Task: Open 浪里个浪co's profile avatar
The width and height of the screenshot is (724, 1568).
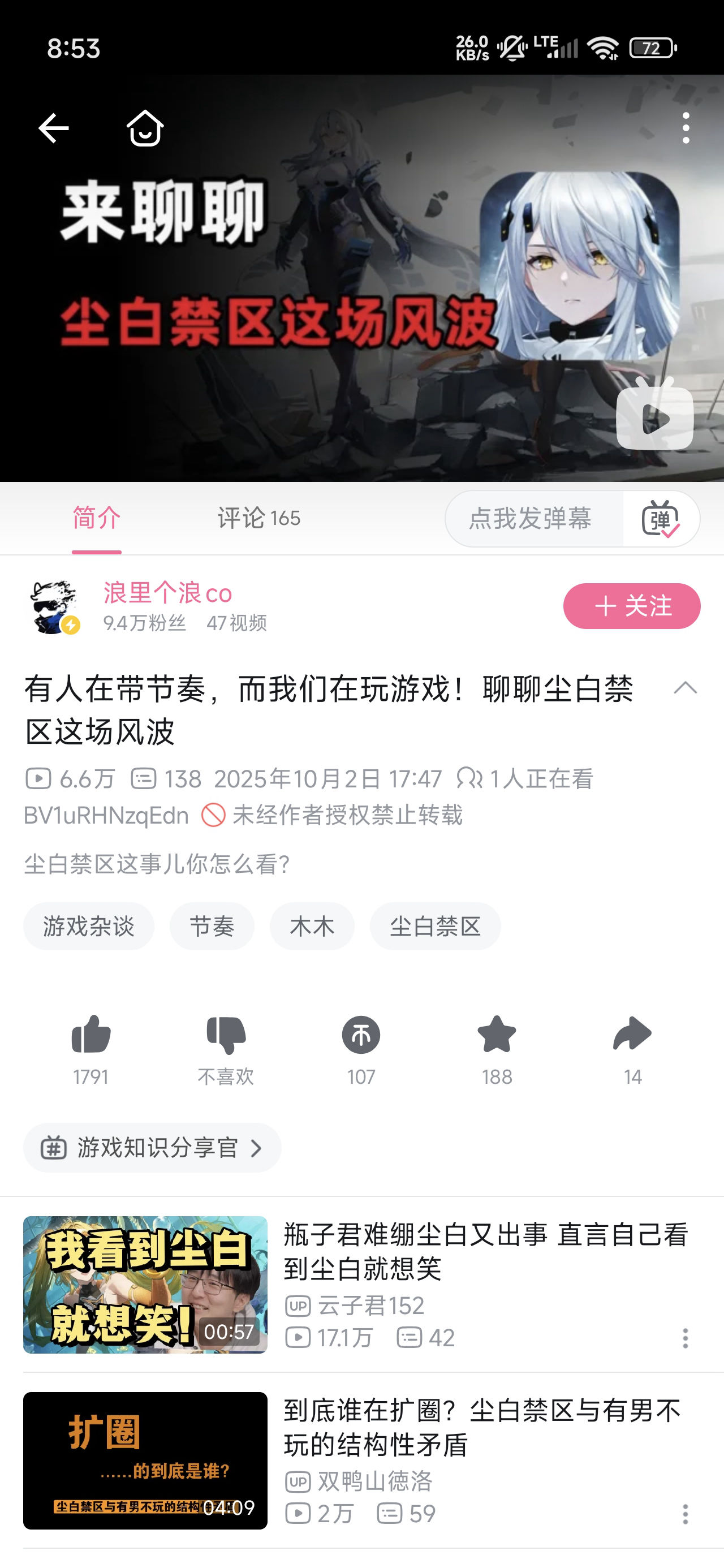Action: coord(53,607)
